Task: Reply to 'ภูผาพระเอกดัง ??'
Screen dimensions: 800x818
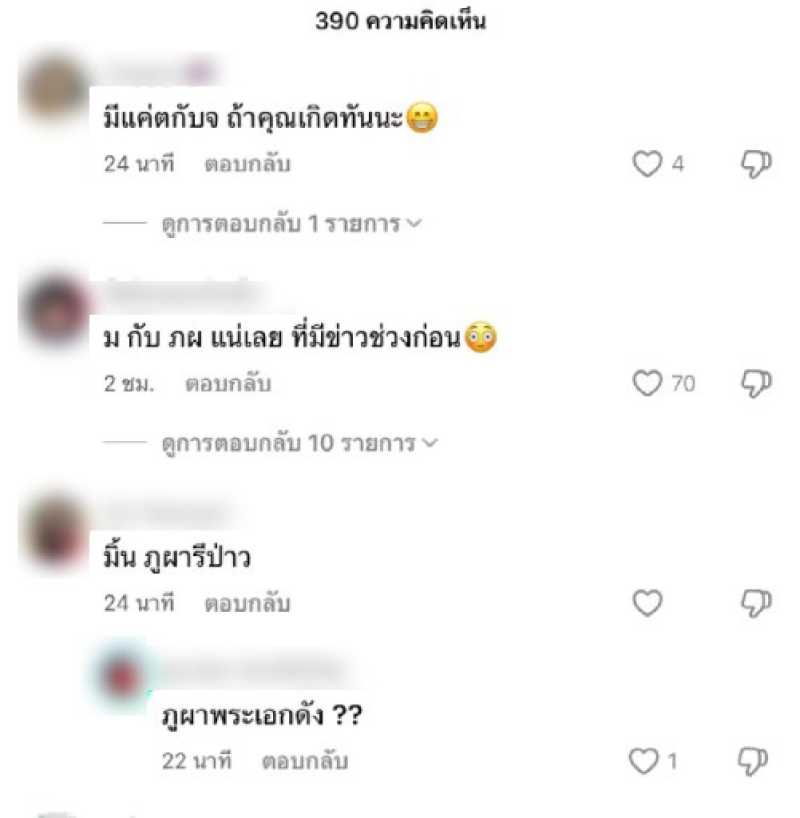Action: click(305, 762)
